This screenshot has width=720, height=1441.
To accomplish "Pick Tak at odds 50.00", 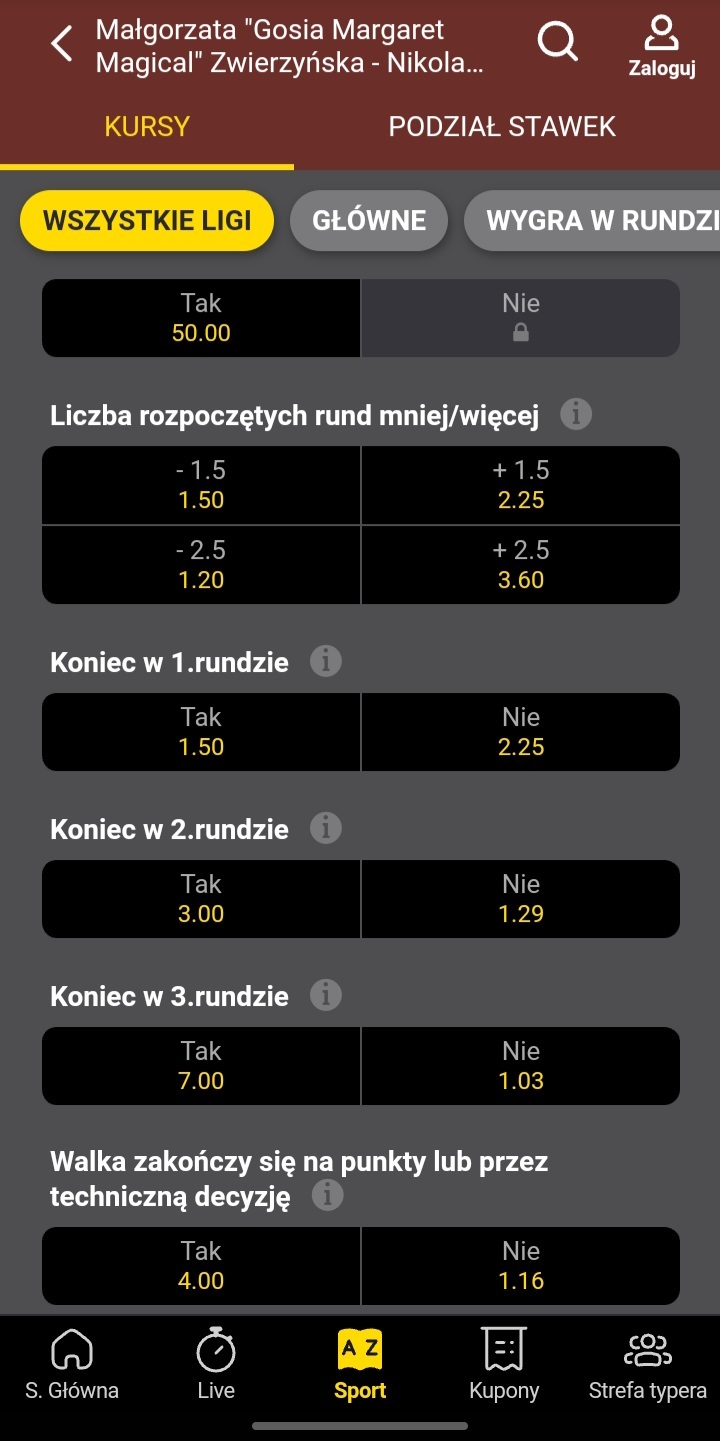I will coord(201,318).
